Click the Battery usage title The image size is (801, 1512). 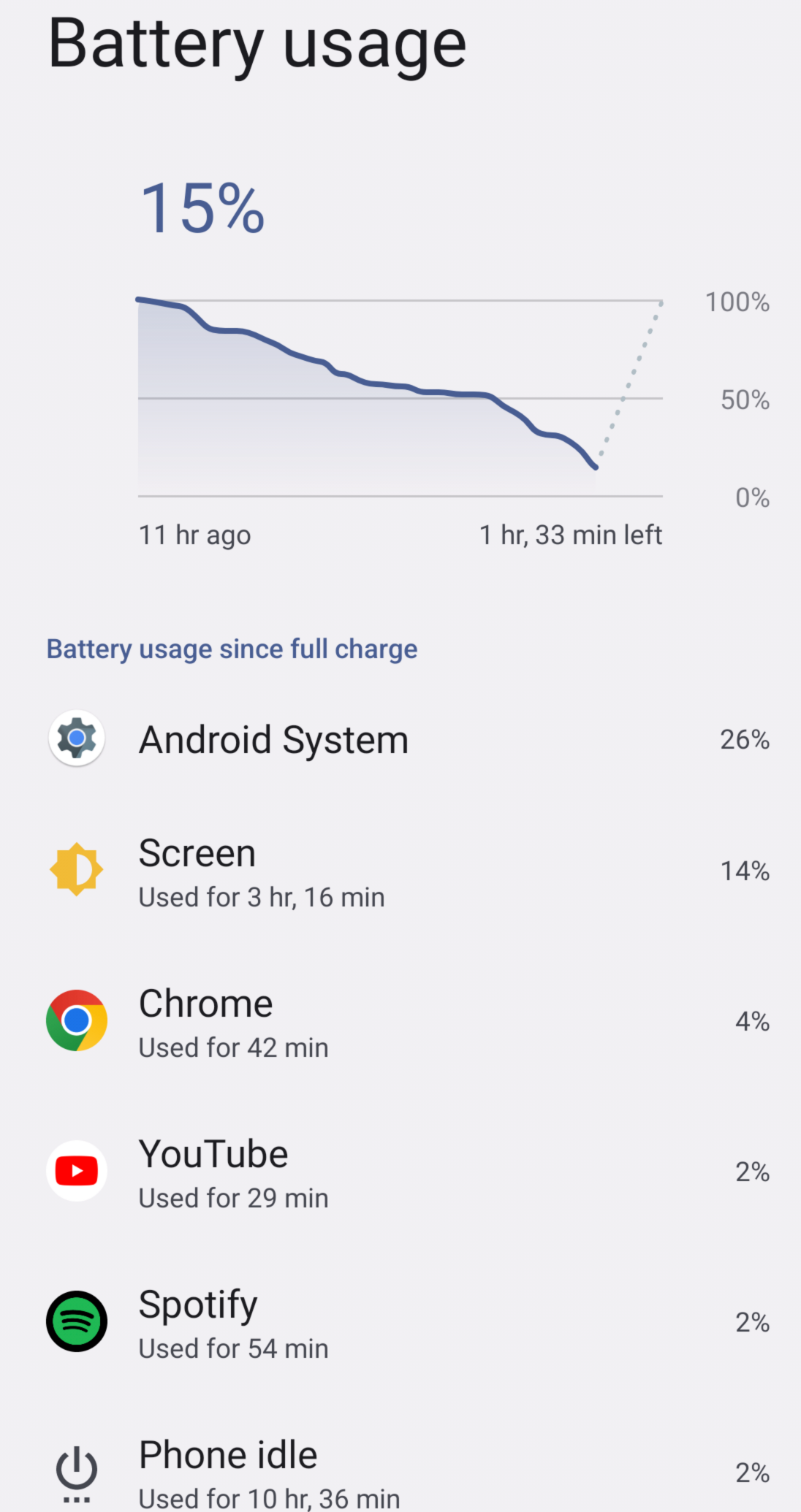(x=256, y=44)
